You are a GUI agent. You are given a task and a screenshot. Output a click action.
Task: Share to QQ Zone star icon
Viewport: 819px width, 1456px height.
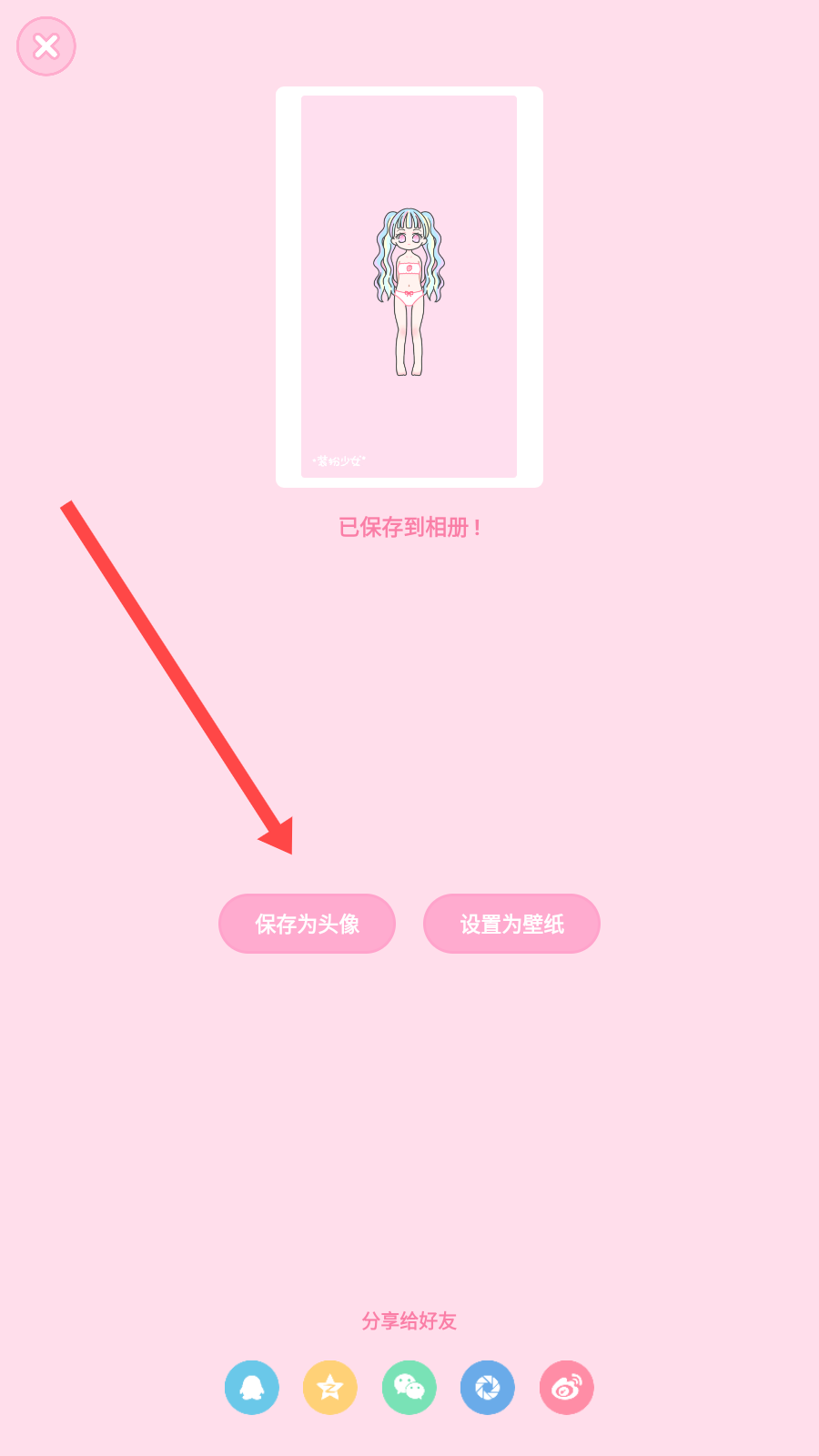[330, 1388]
